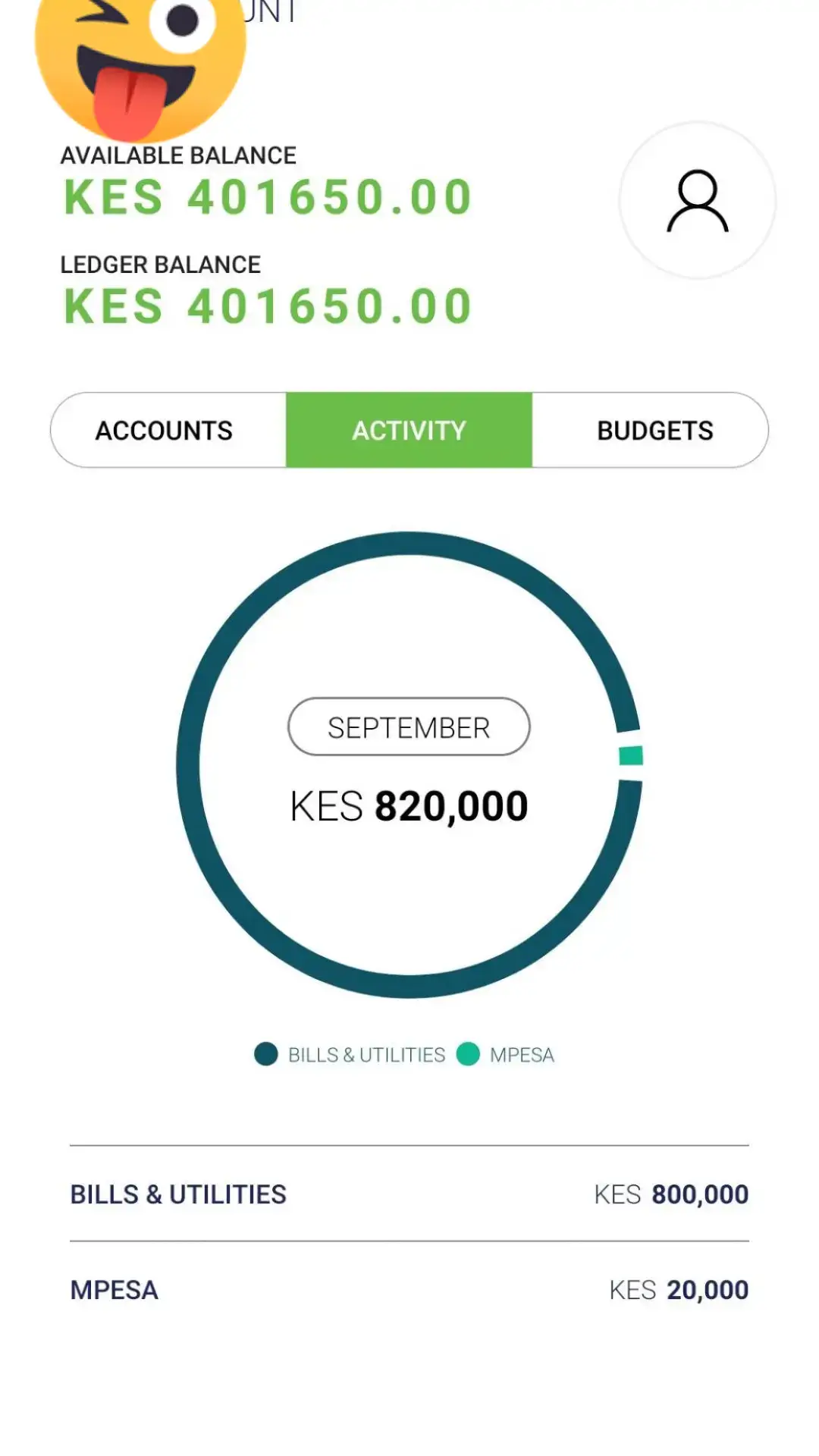Screen dimensions: 819x1456
Task: Open the MPESA spending row
Action: coord(409,1289)
